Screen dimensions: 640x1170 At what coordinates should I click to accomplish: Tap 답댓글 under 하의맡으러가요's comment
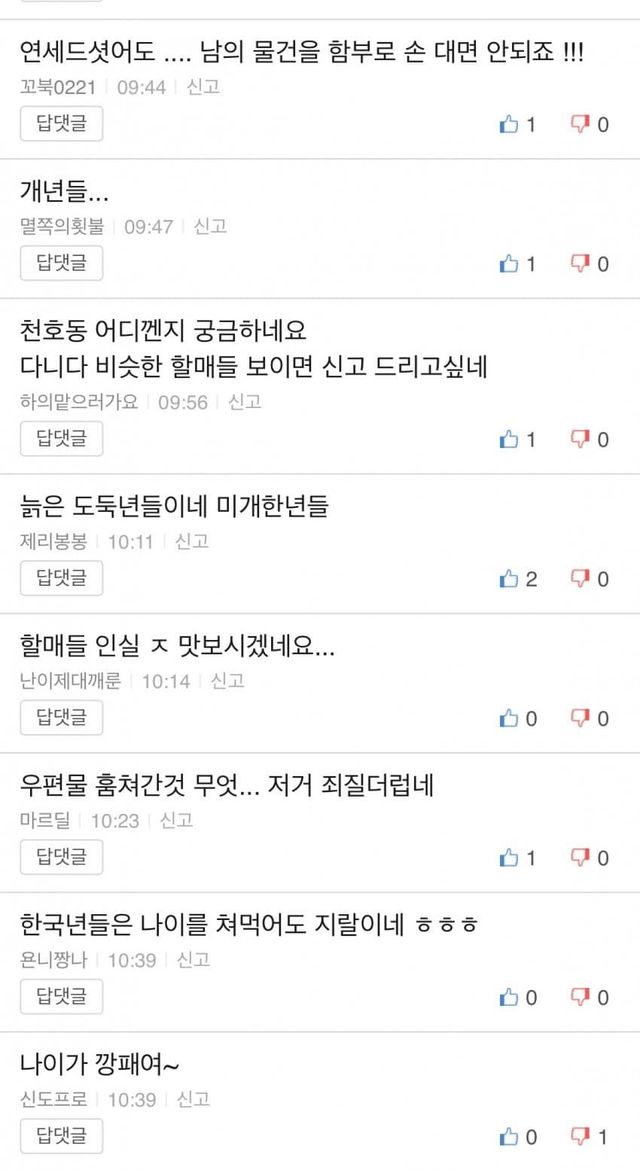(x=61, y=438)
